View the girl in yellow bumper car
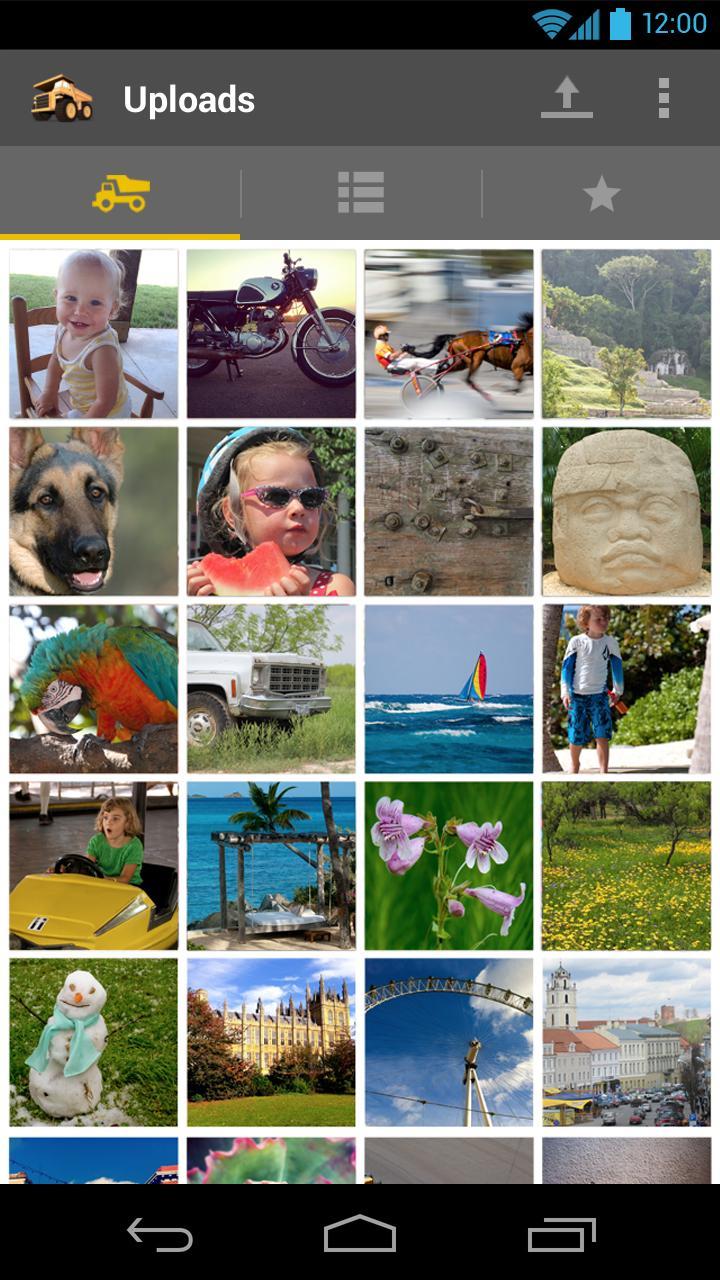720x1280 pixels. tap(94, 866)
